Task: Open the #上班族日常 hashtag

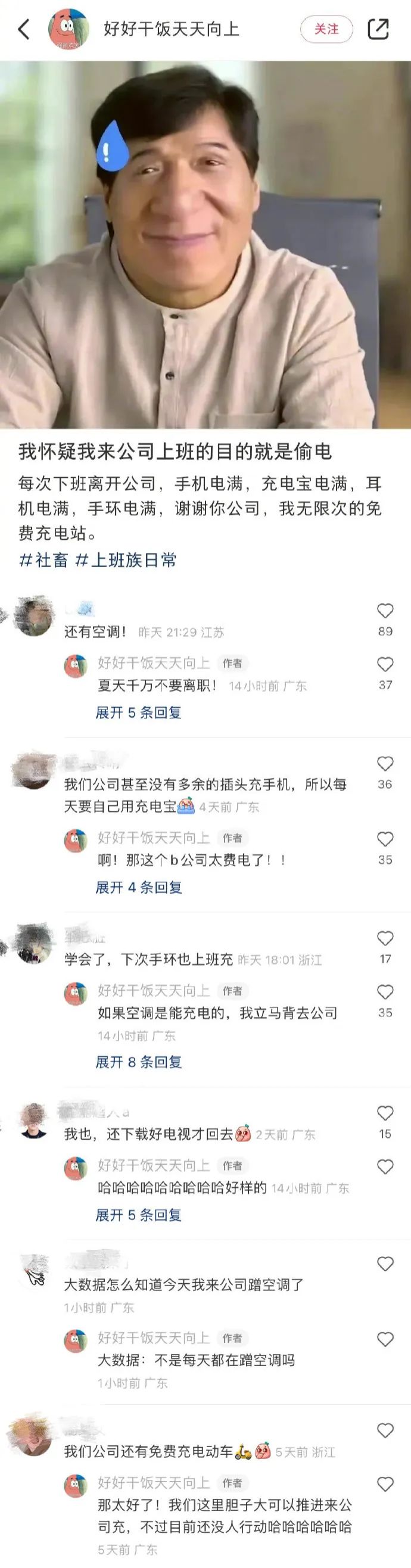Action: [x=126, y=559]
